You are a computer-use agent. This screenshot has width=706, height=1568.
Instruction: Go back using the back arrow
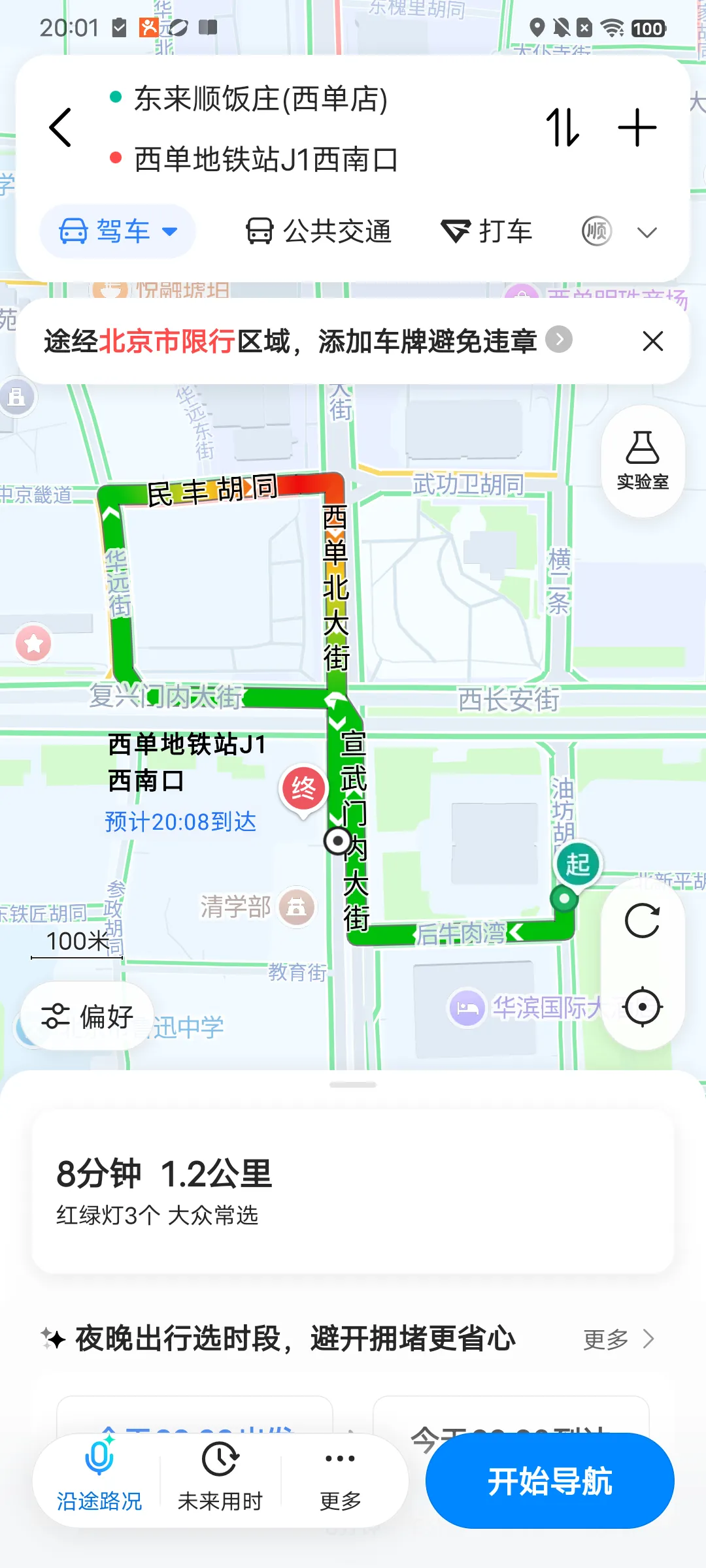60,127
